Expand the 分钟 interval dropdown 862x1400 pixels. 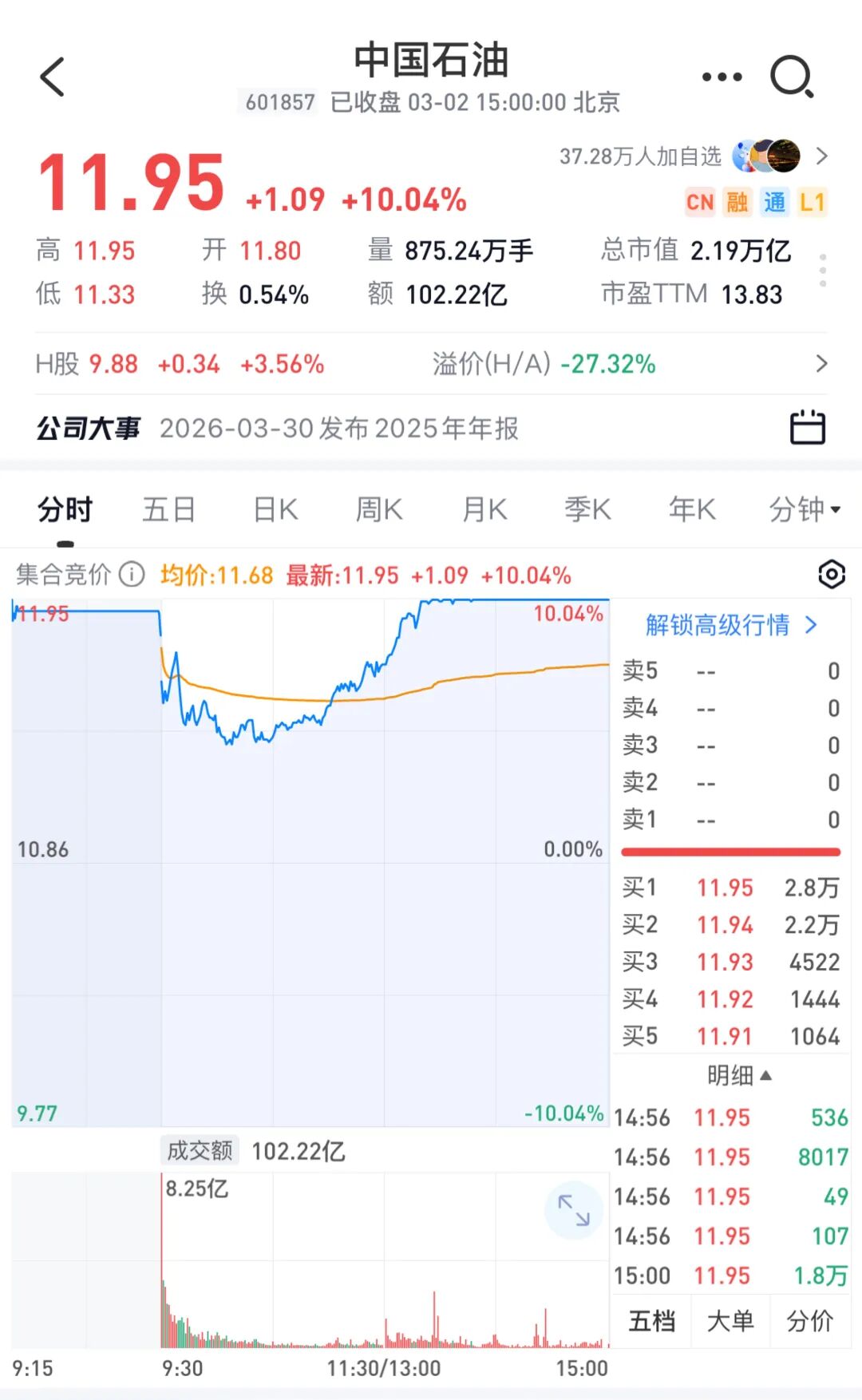[x=804, y=509]
